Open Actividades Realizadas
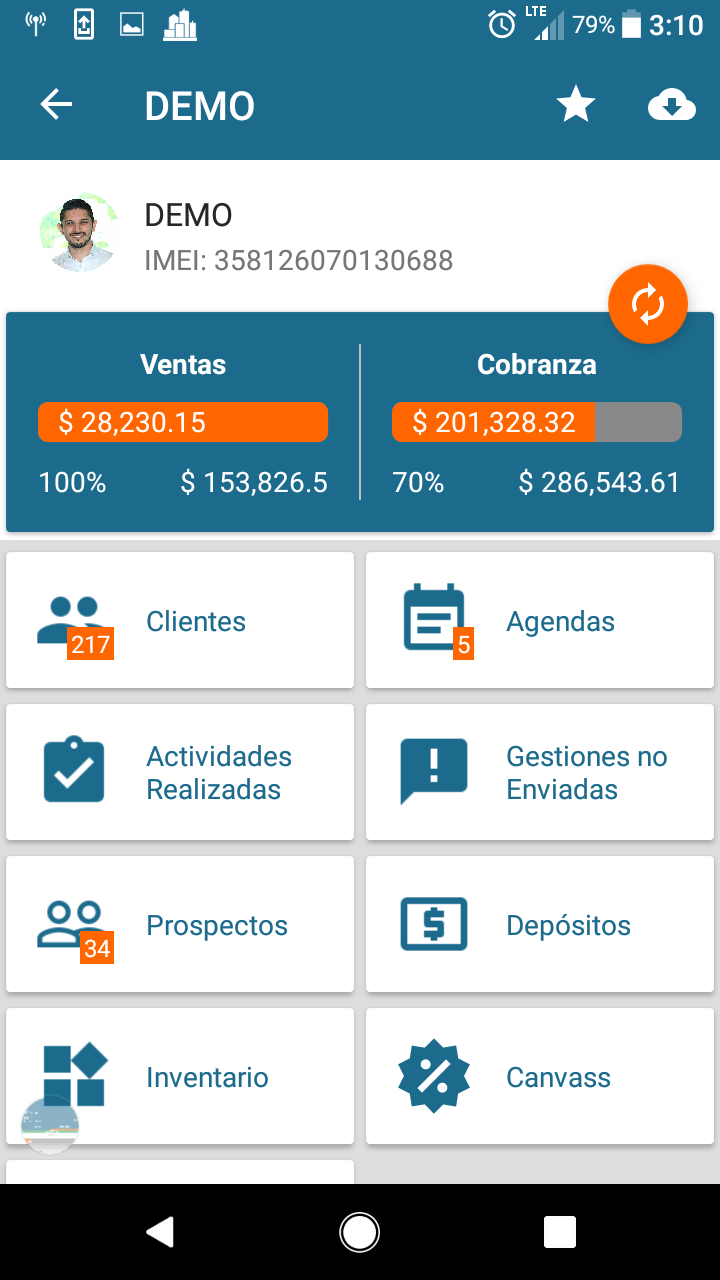Viewport: 720px width, 1280px height. [x=180, y=772]
